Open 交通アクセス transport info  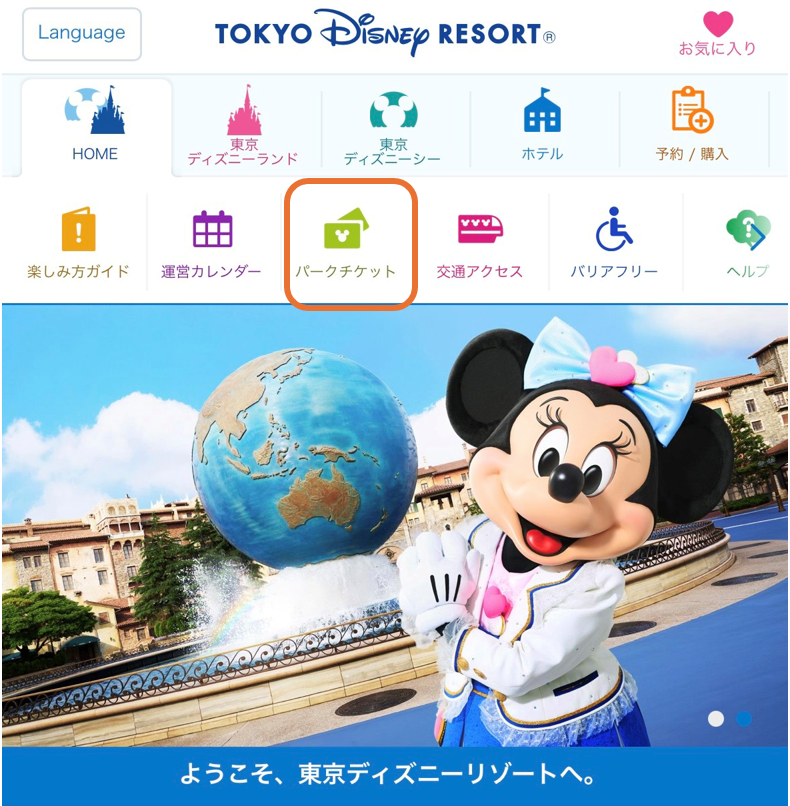click(479, 245)
